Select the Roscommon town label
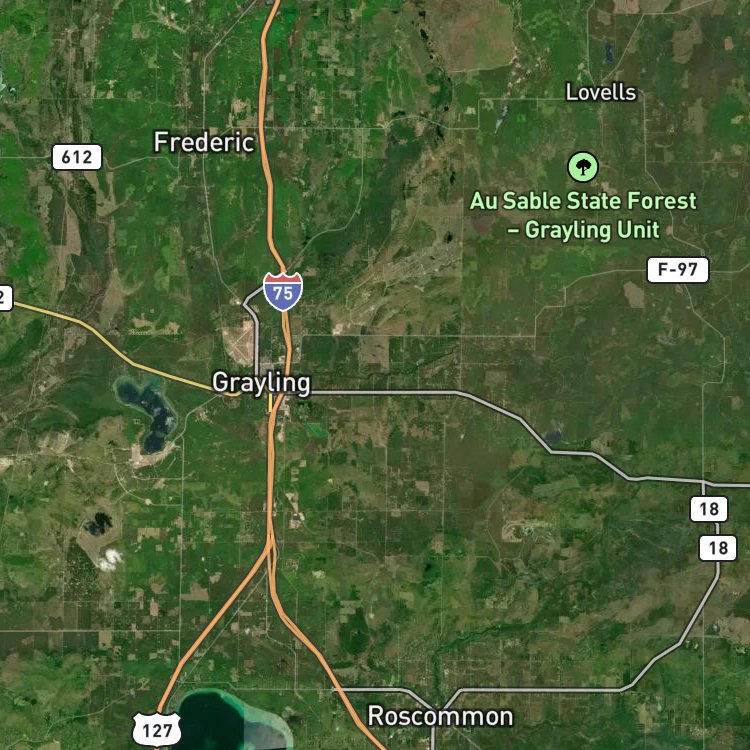The height and width of the screenshot is (750, 750). [x=440, y=717]
